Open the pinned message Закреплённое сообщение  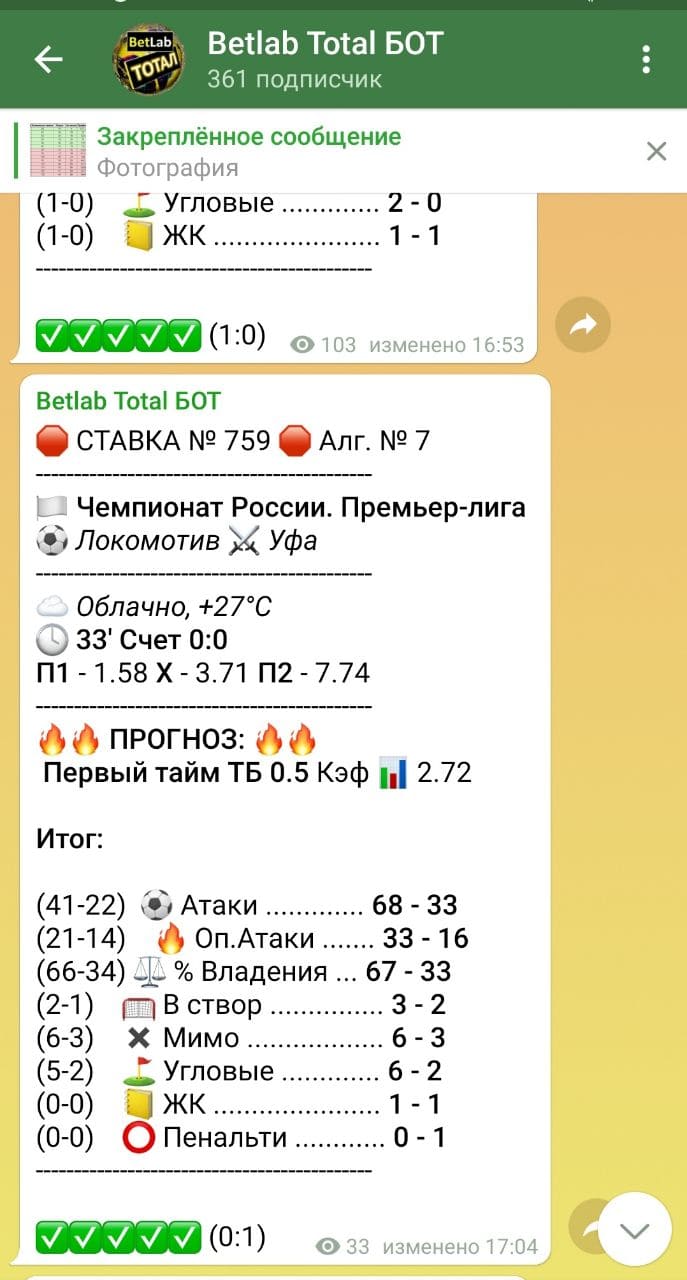[x=250, y=151]
